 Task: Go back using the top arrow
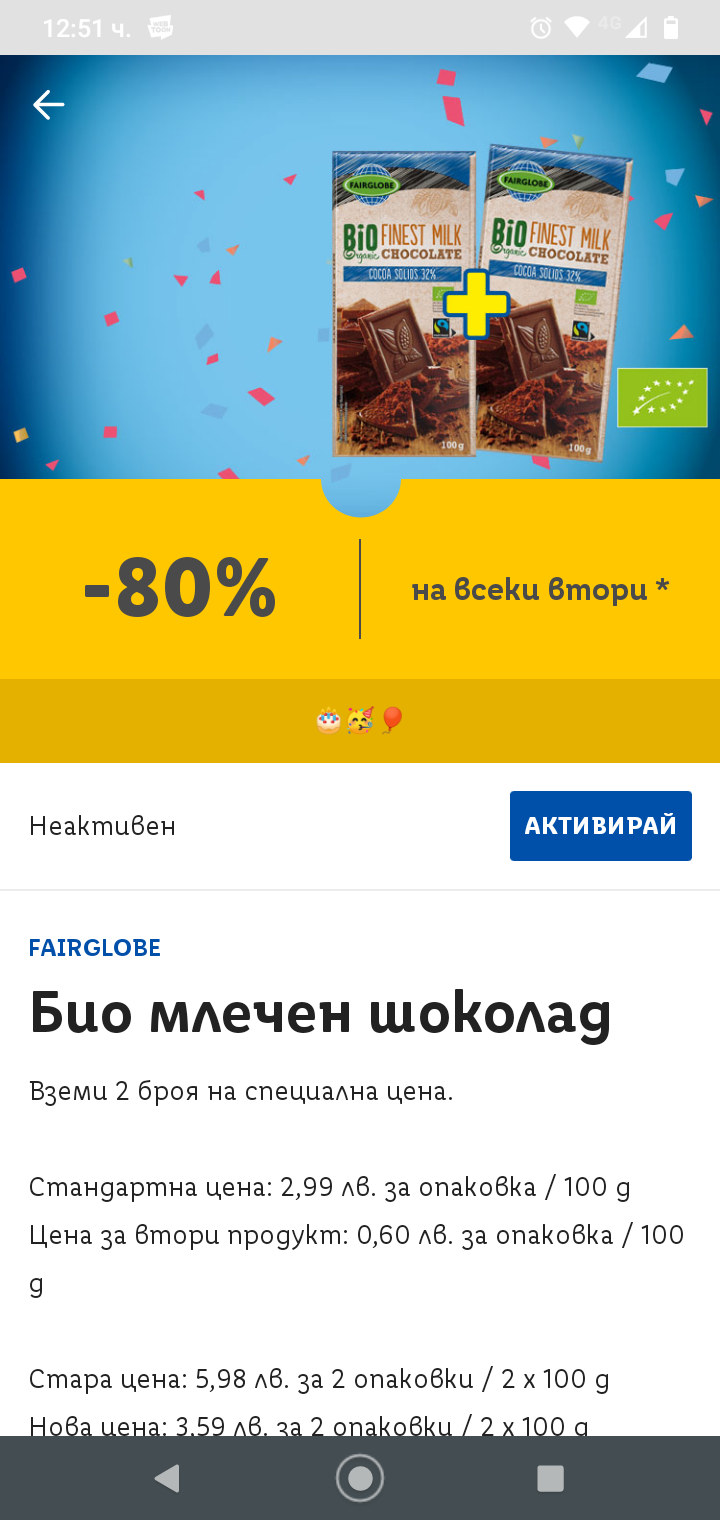tap(48, 104)
